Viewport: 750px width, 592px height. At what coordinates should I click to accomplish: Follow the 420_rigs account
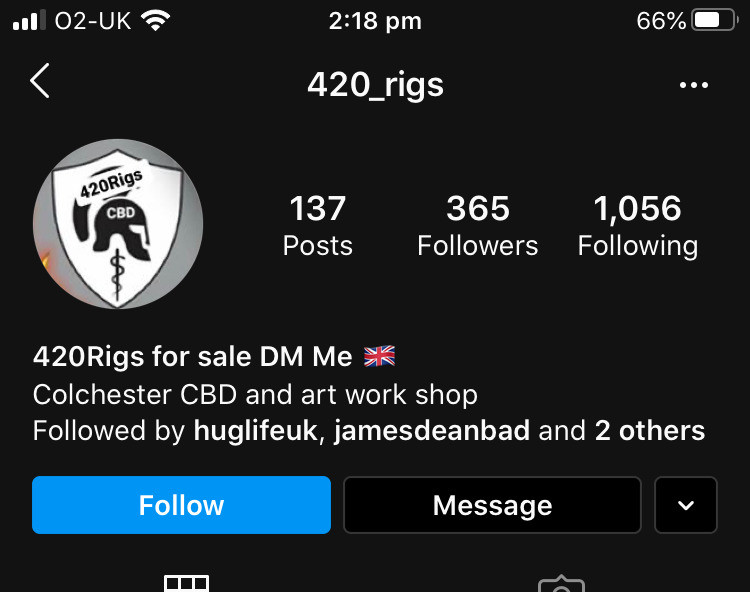click(181, 505)
